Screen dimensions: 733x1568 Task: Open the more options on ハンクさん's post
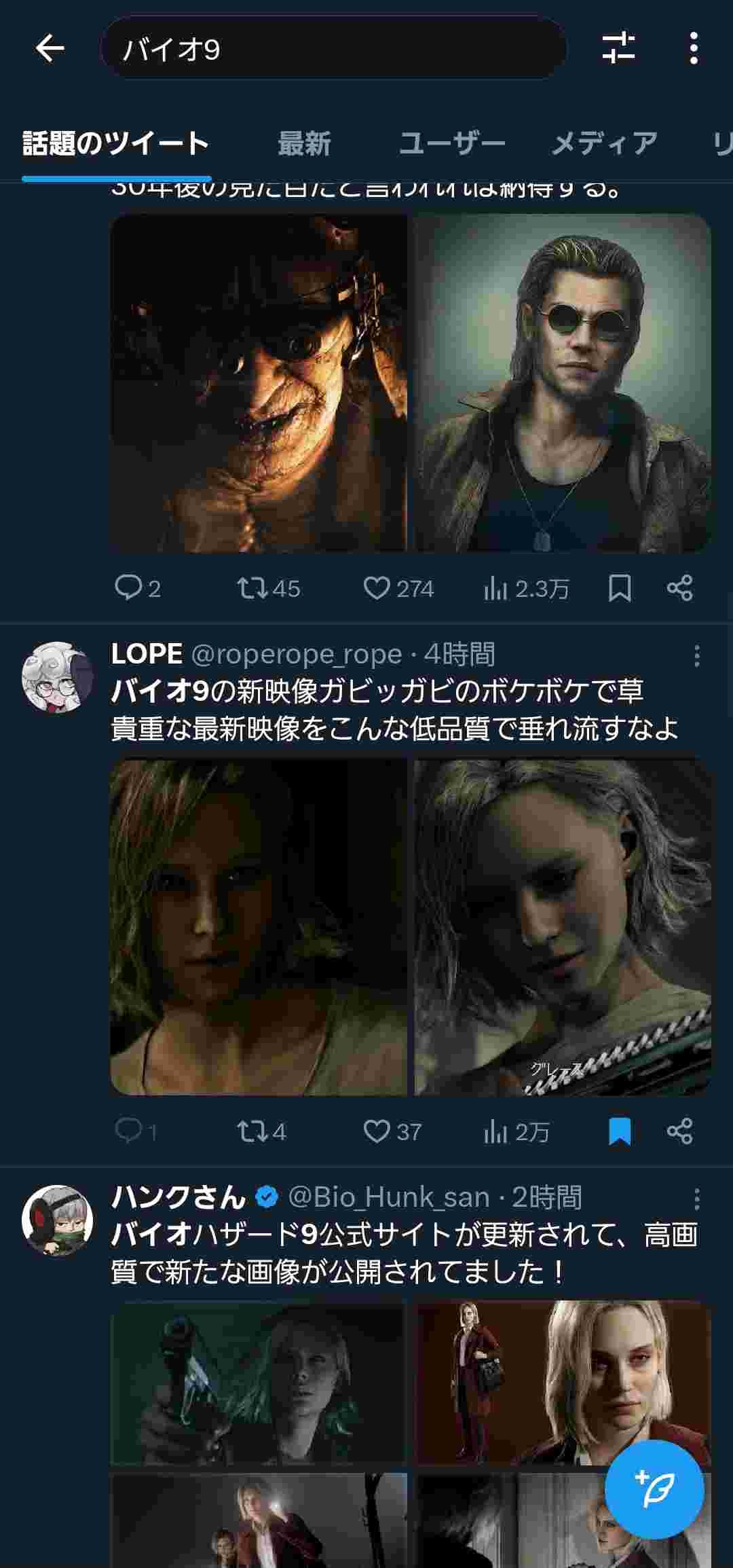696,1199
